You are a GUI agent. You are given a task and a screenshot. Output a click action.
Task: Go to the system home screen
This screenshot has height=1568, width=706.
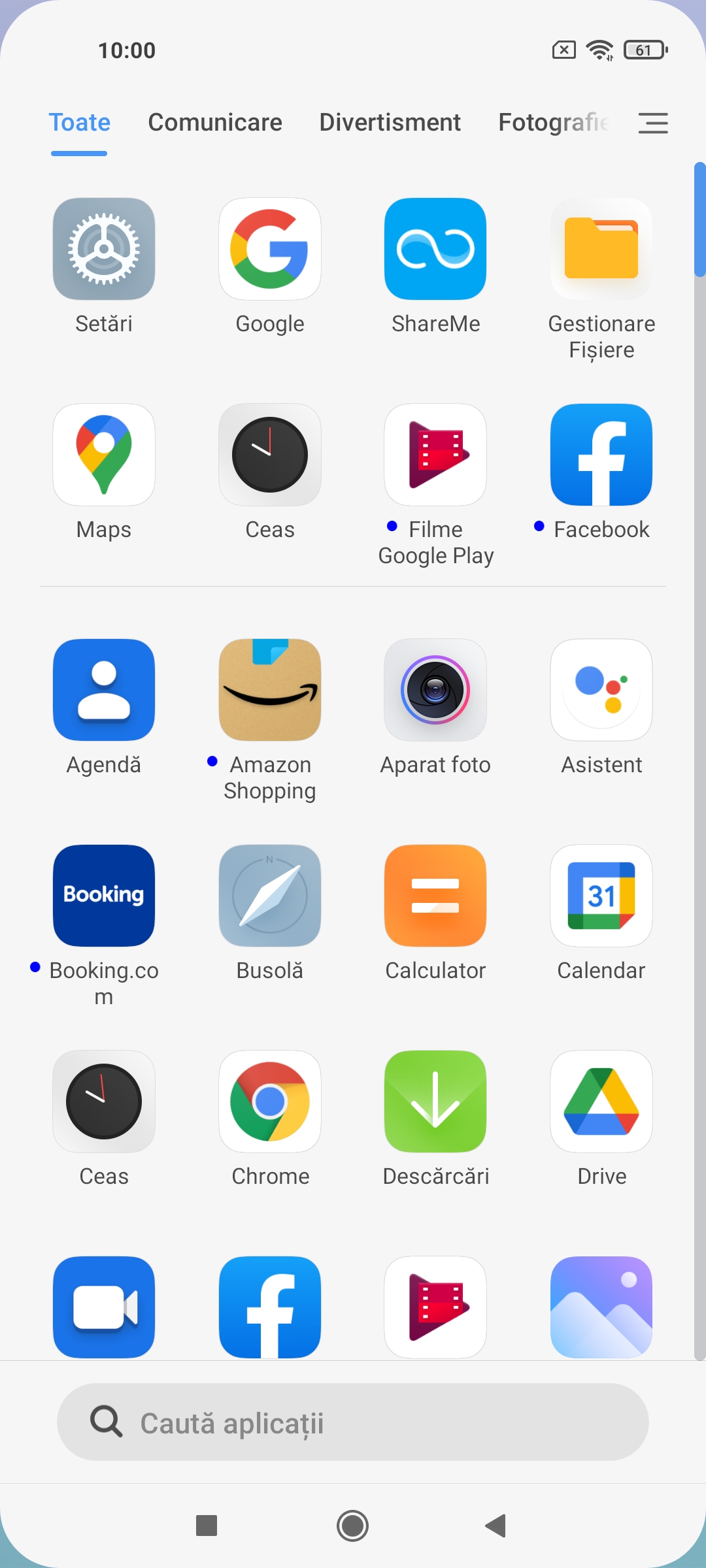pos(353,1526)
